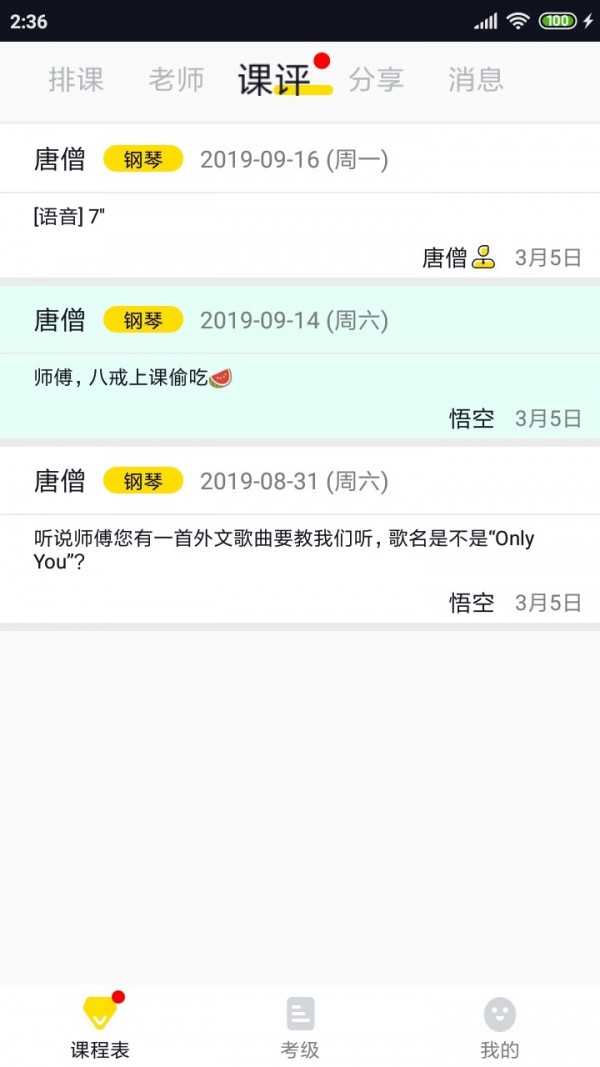
Task: Select the 课评 tab
Action: coord(275,80)
